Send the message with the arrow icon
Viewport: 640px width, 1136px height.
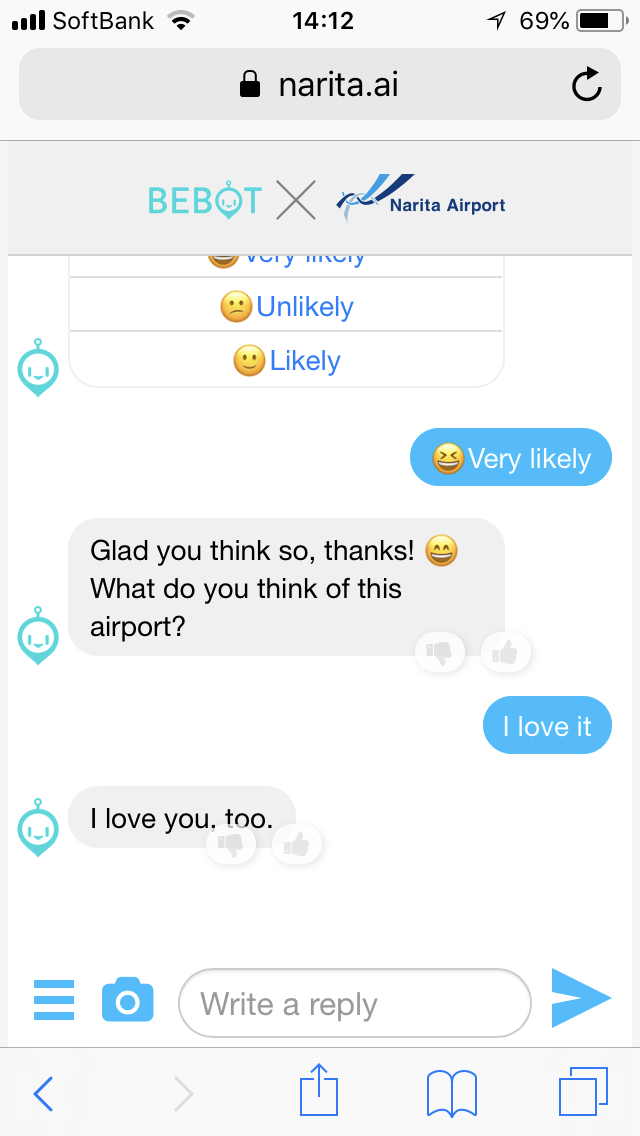580,997
